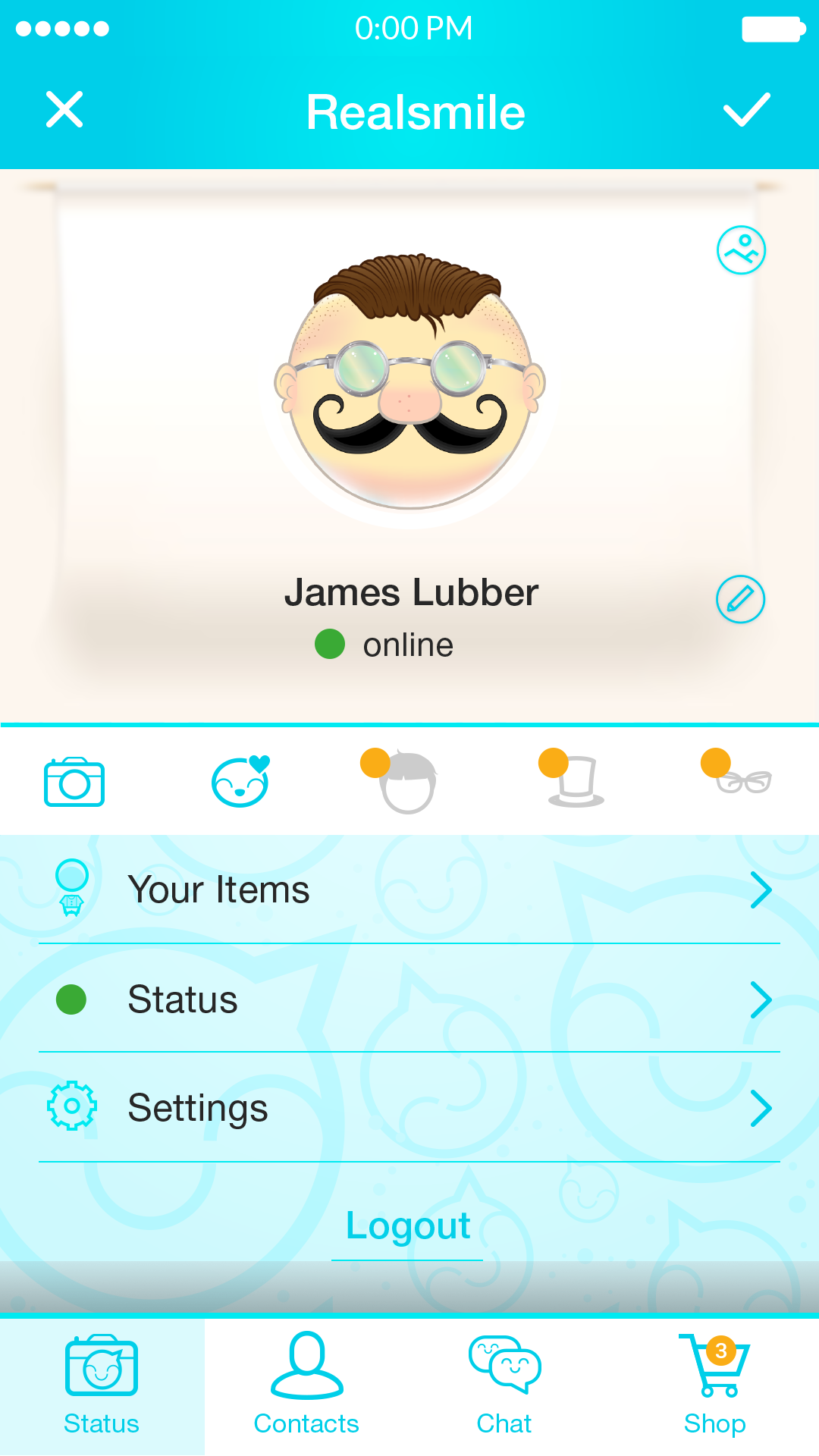
Task: Choose the hairstyle category
Action: [407, 783]
